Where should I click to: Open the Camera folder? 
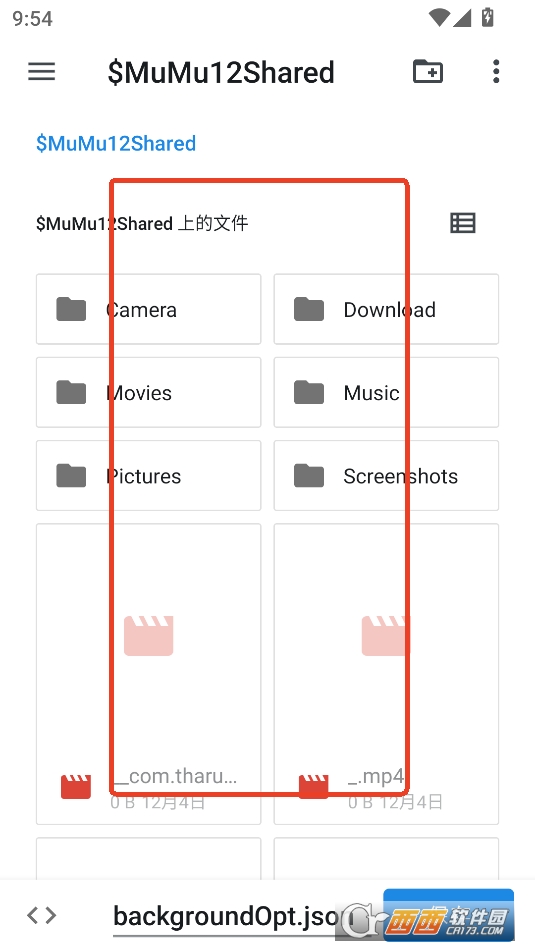[149, 309]
